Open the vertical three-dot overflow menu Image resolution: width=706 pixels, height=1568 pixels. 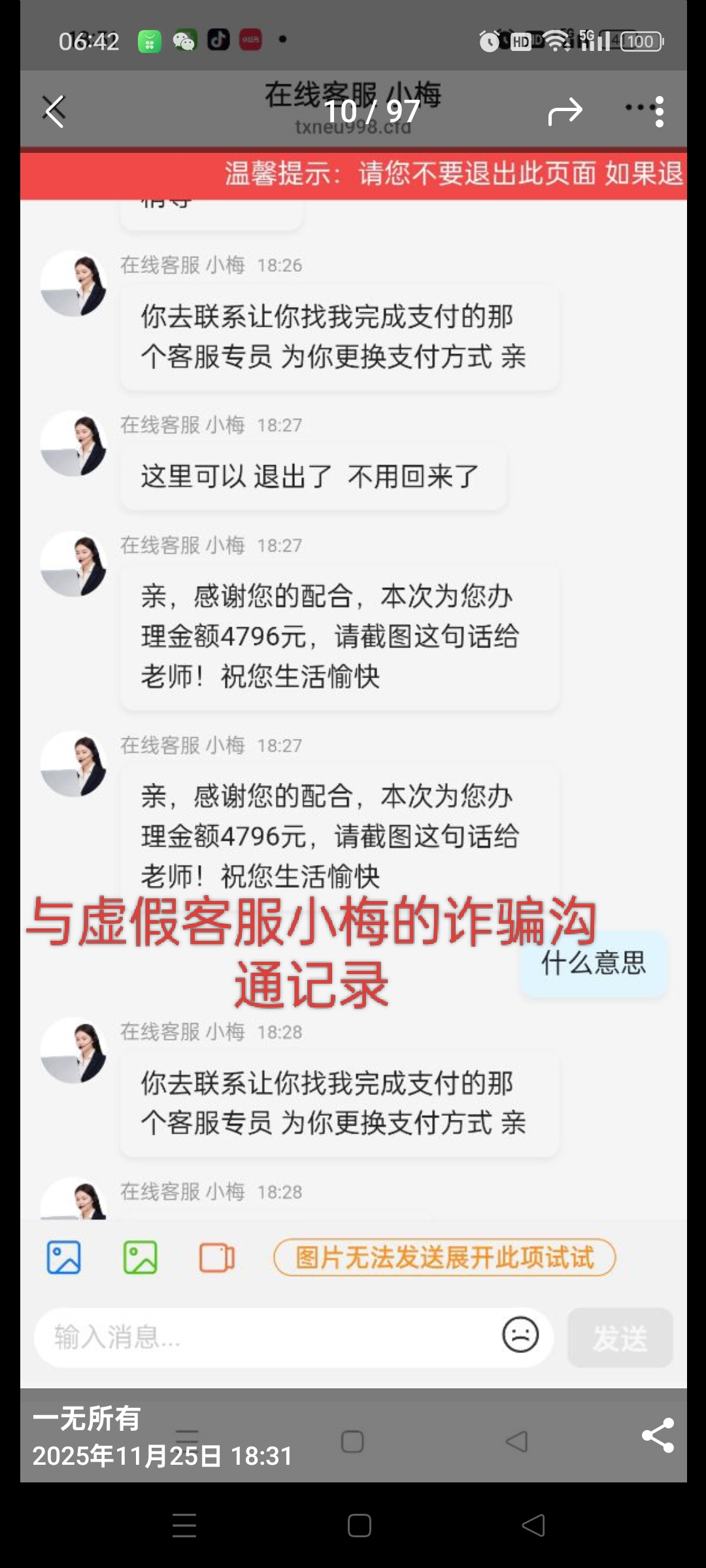(659, 112)
